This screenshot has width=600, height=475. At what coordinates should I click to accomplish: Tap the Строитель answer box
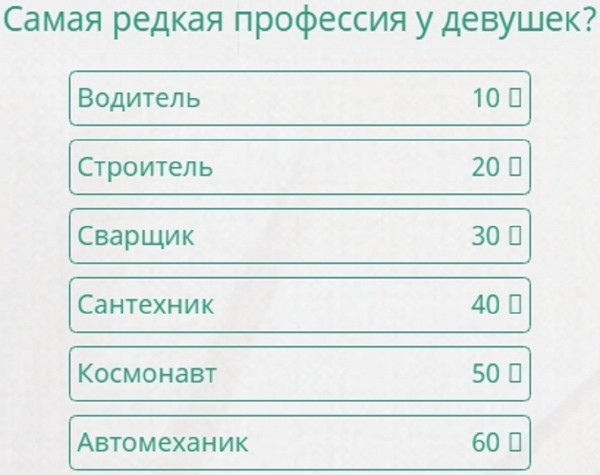299,166
